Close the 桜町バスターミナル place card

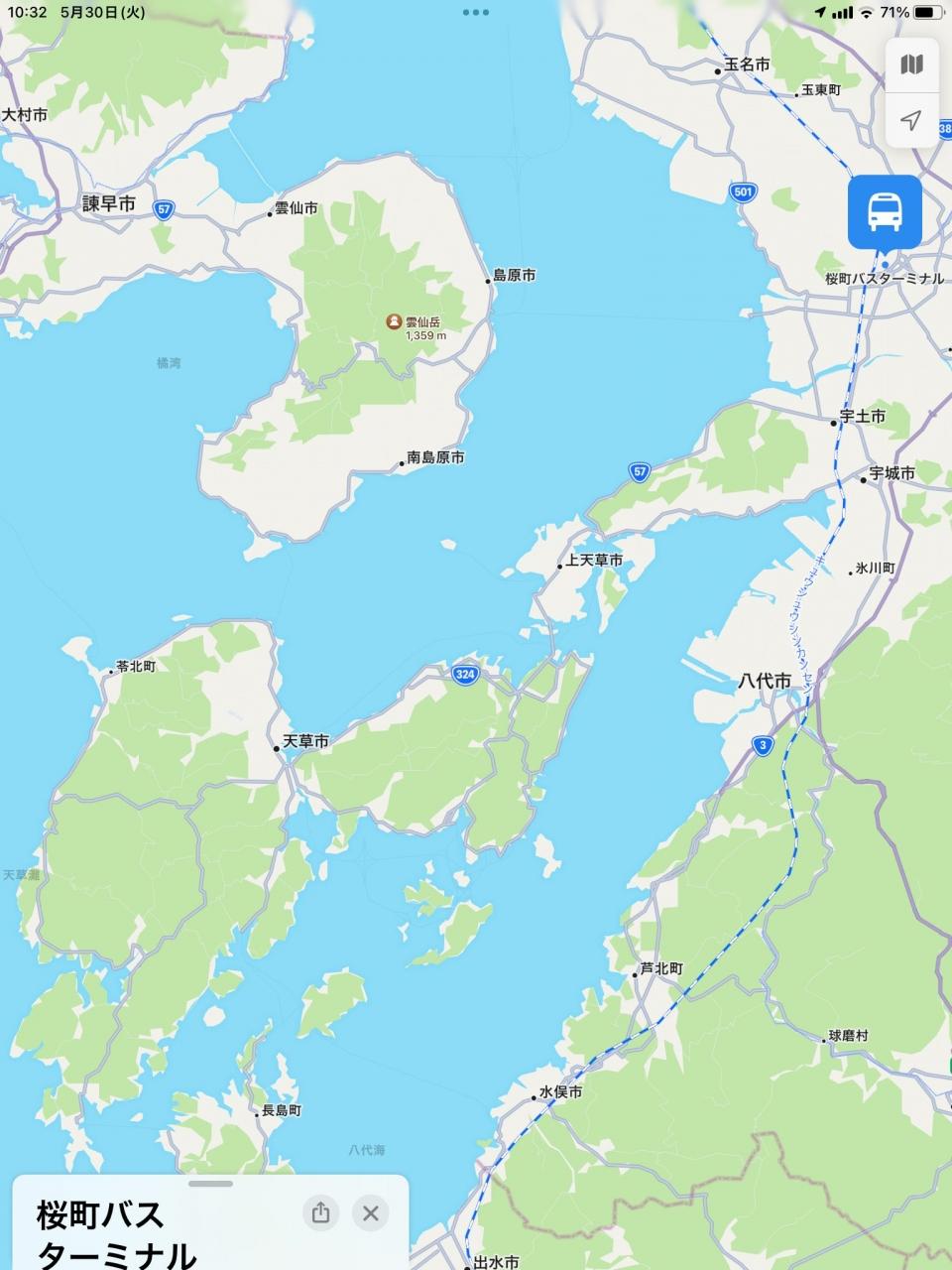(371, 1212)
